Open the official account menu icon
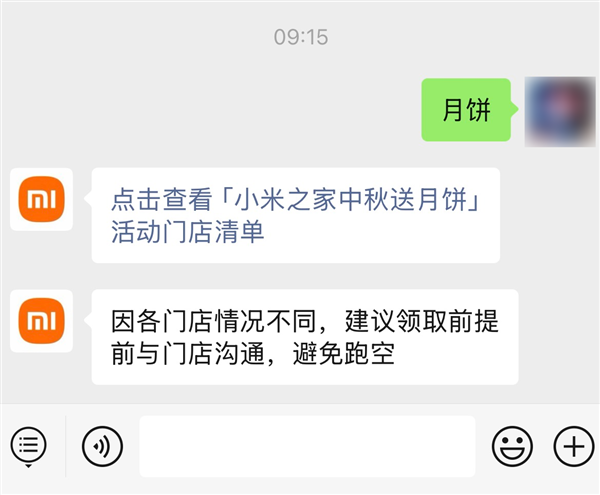The image size is (600, 495). [x=31, y=446]
